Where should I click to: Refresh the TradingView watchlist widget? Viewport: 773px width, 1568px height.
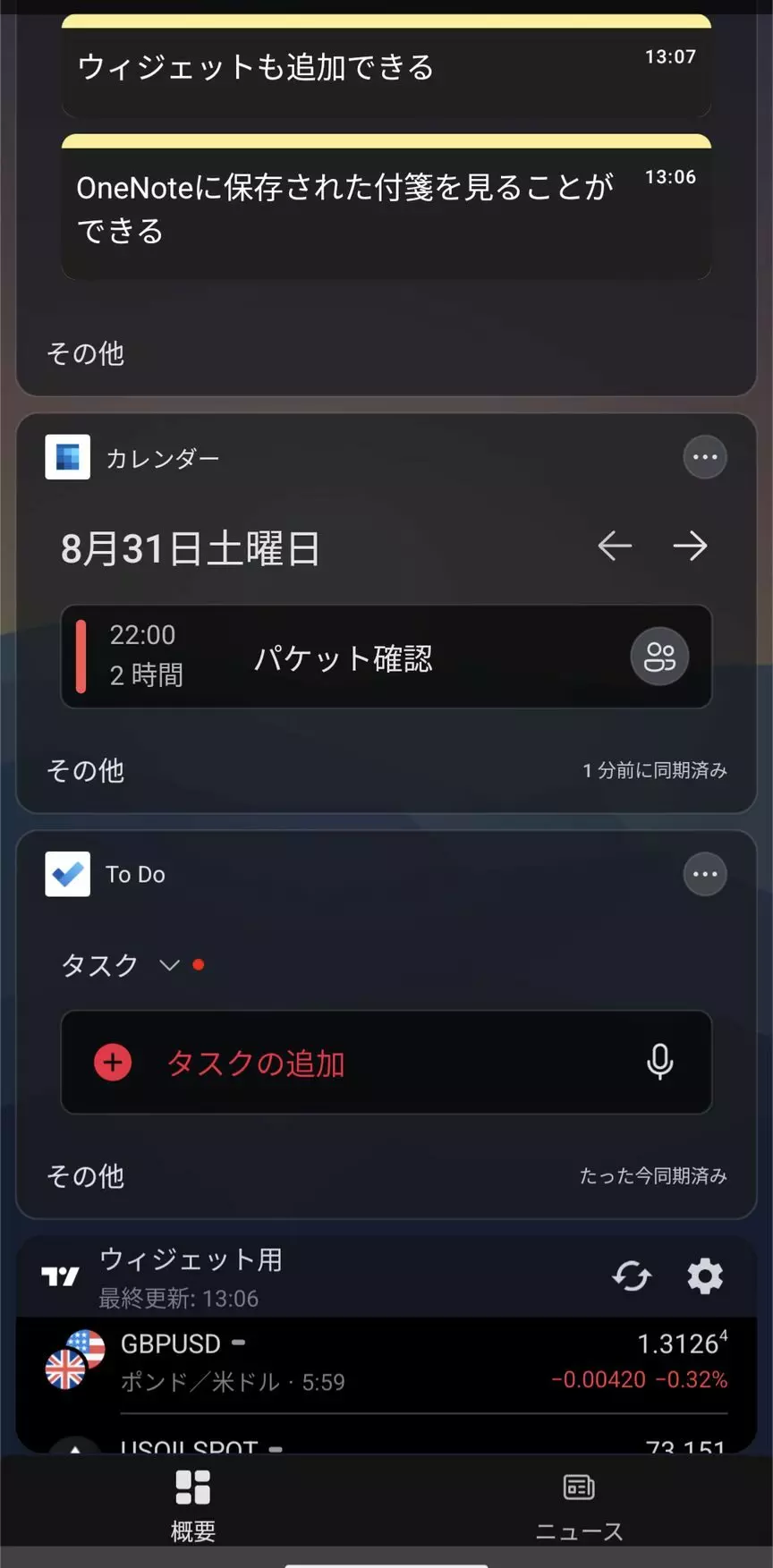point(632,1276)
